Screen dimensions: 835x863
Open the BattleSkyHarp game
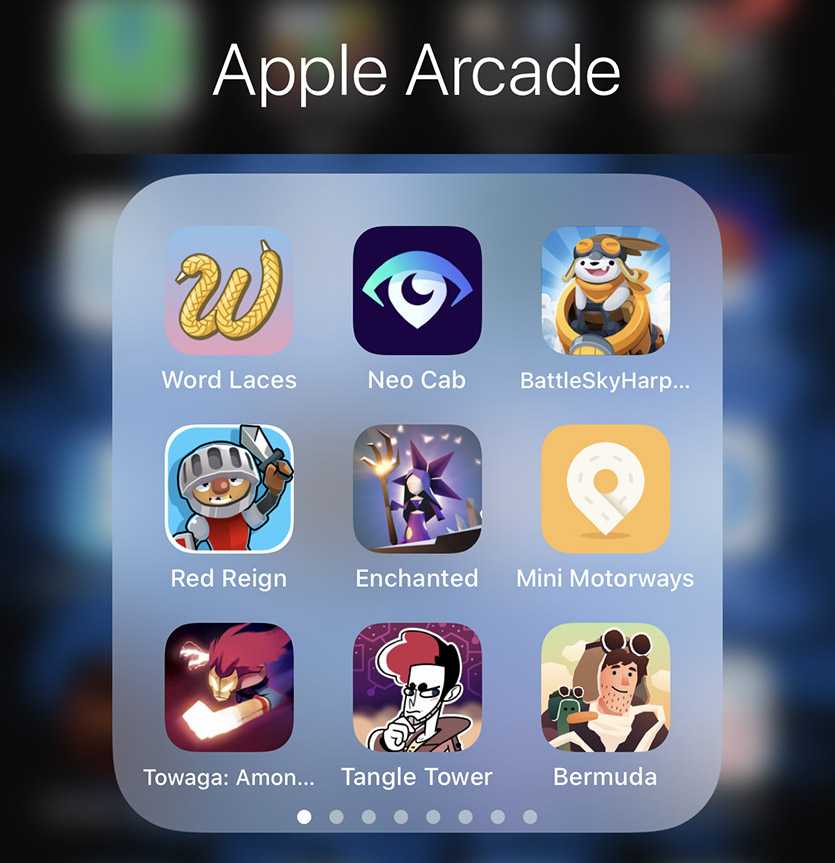605,291
